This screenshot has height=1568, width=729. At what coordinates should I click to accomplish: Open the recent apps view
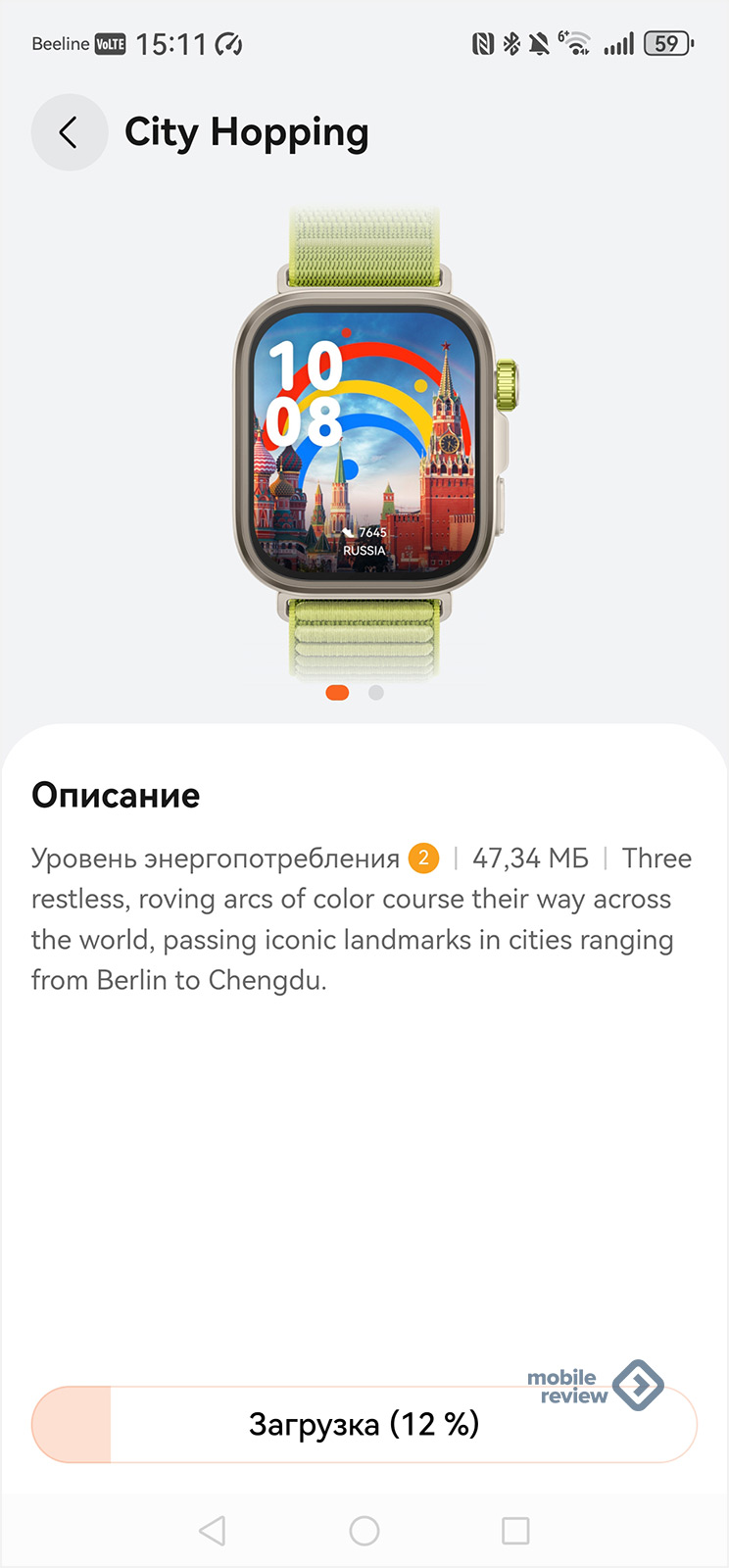pos(515,1530)
